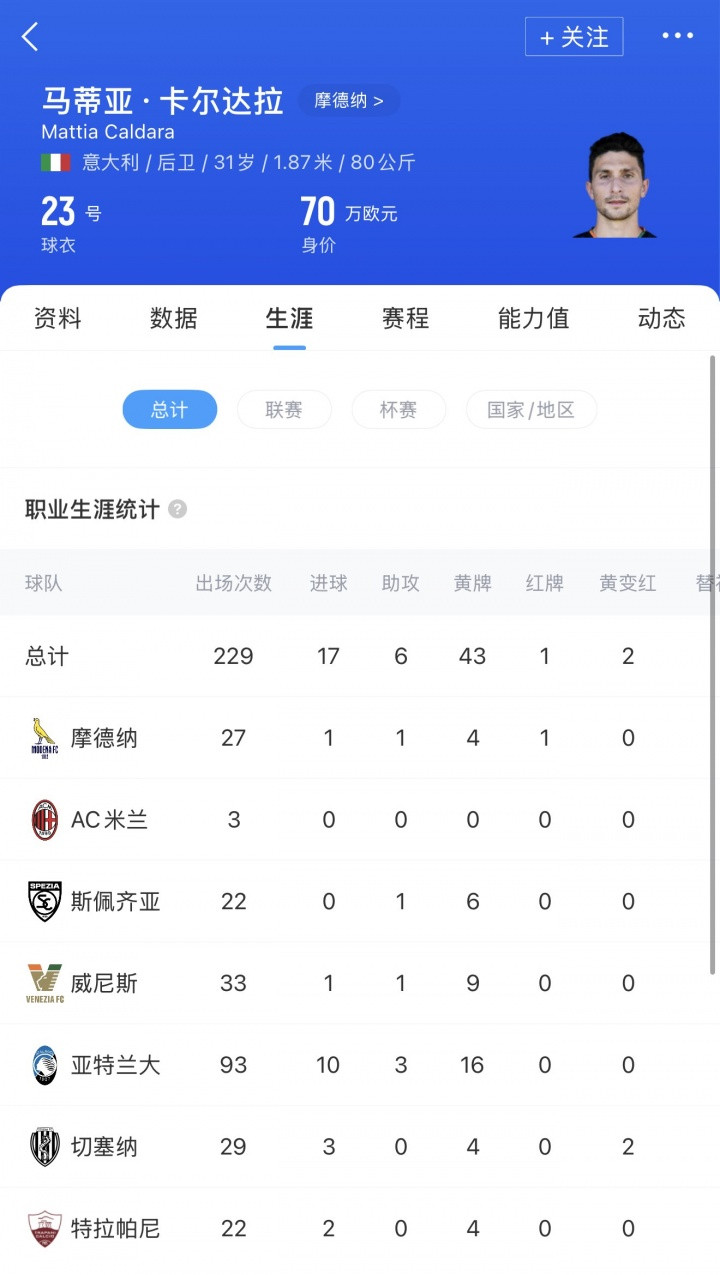Select the 杯赛 filter chip
The height and width of the screenshot is (1275, 720).
pyautogui.click(x=398, y=410)
